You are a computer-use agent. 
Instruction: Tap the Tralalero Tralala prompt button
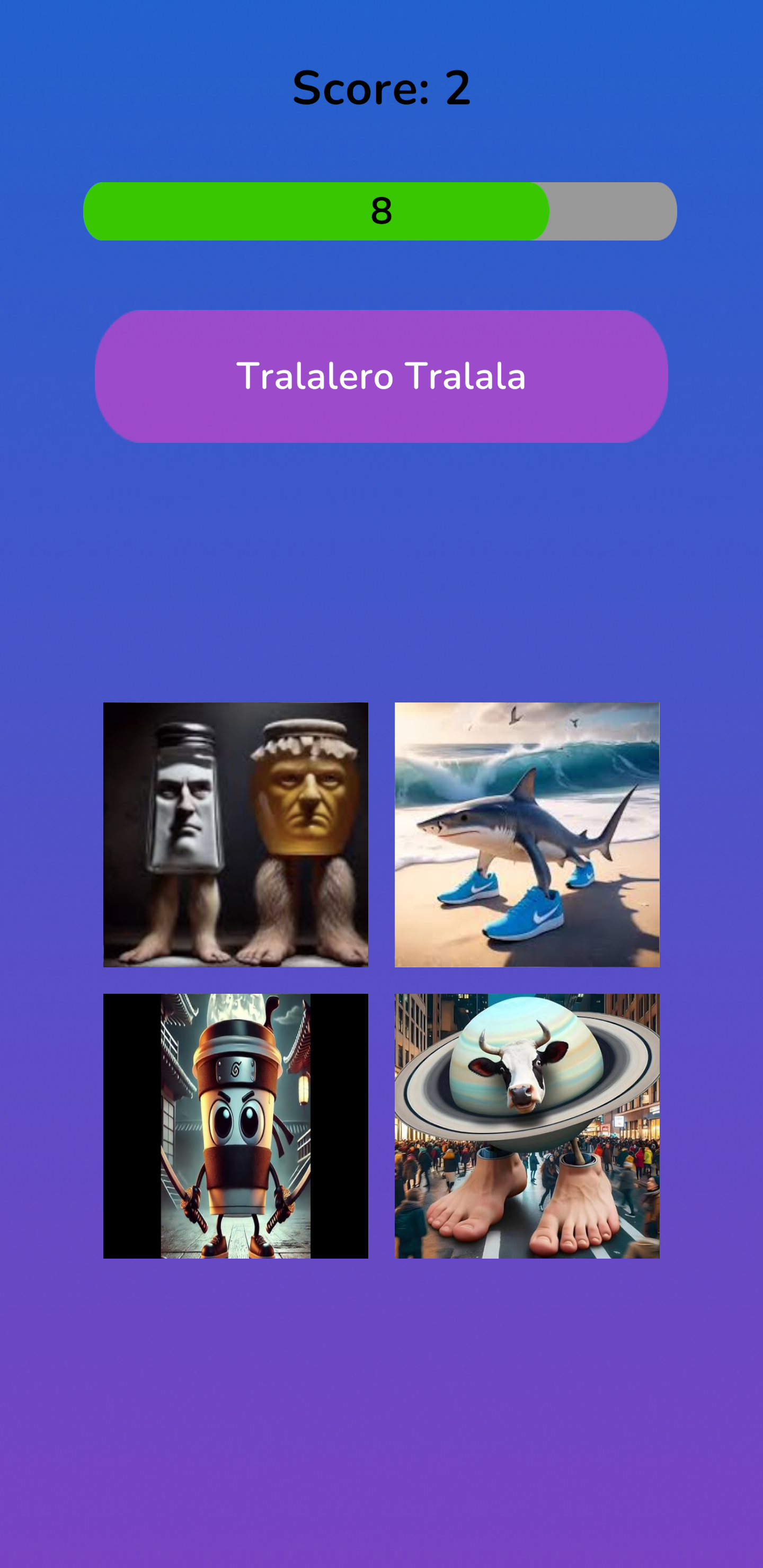click(x=381, y=376)
